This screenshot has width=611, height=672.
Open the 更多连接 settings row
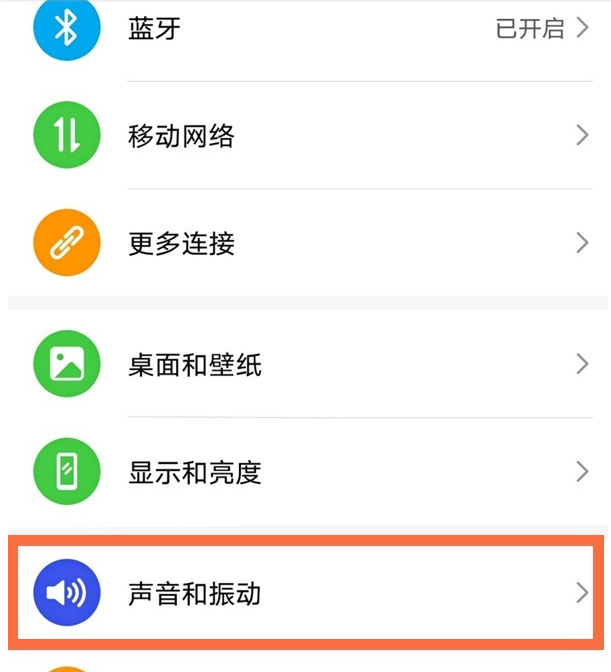[300, 243]
